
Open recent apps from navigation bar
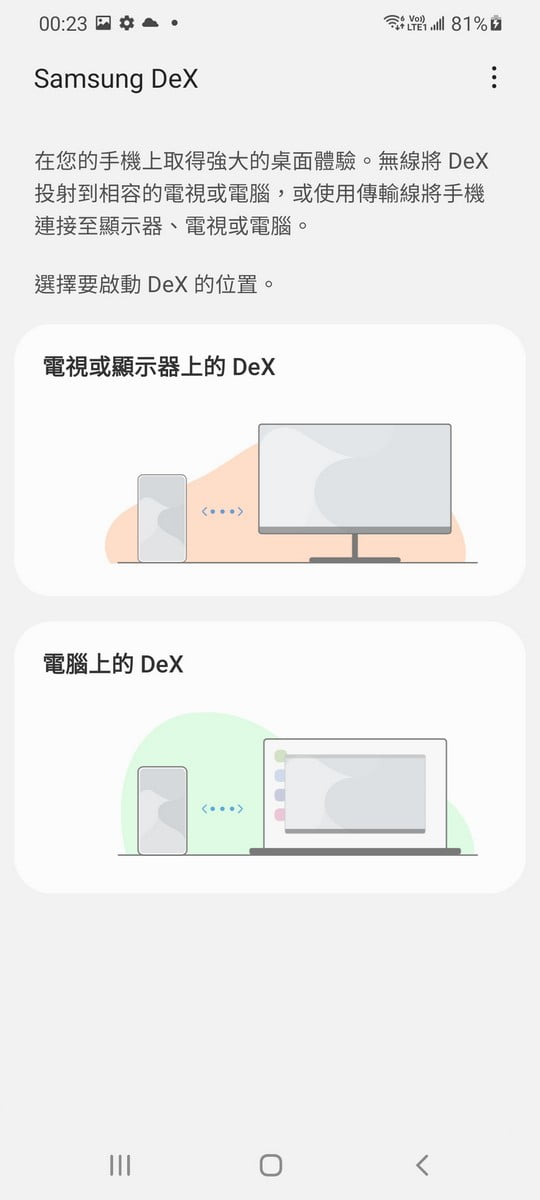coord(120,1164)
